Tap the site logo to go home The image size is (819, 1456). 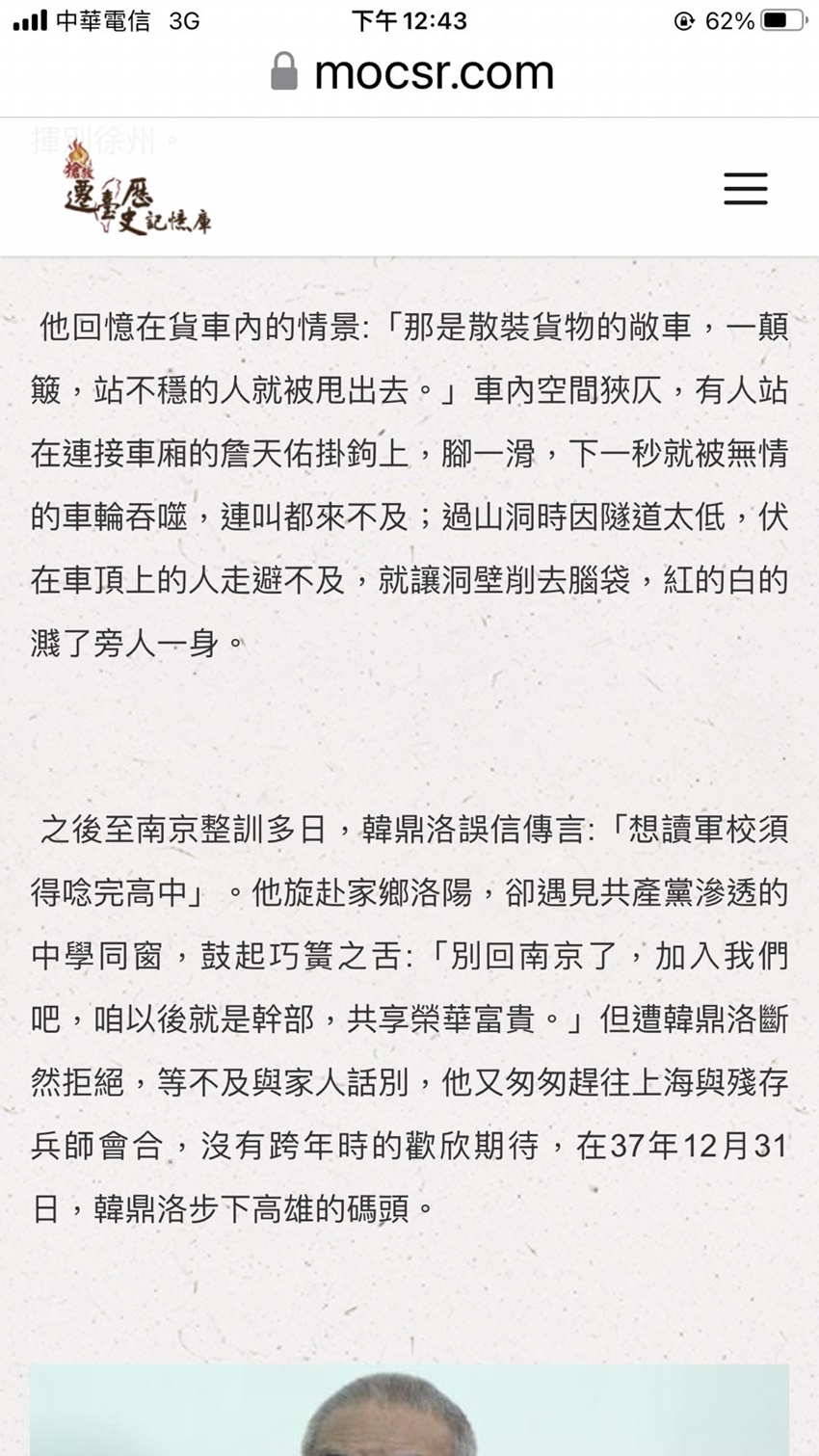click(x=136, y=188)
